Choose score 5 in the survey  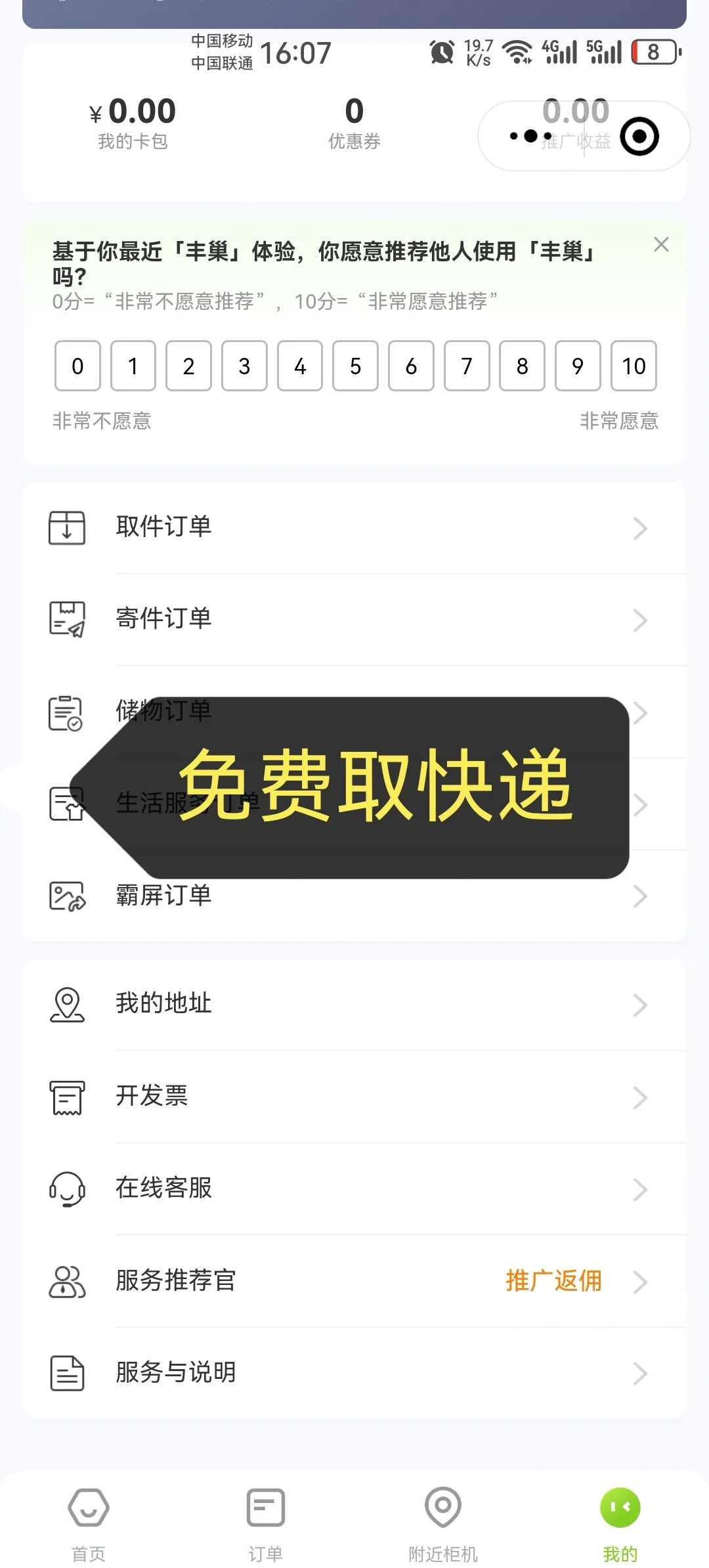point(355,366)
